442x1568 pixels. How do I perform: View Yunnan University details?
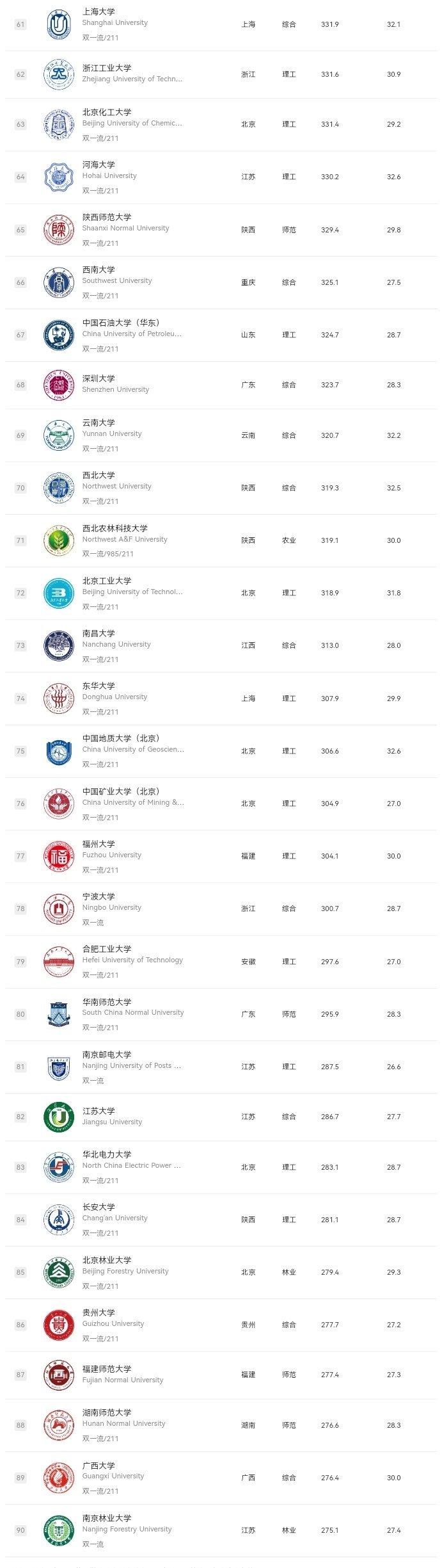coord(99,423)
